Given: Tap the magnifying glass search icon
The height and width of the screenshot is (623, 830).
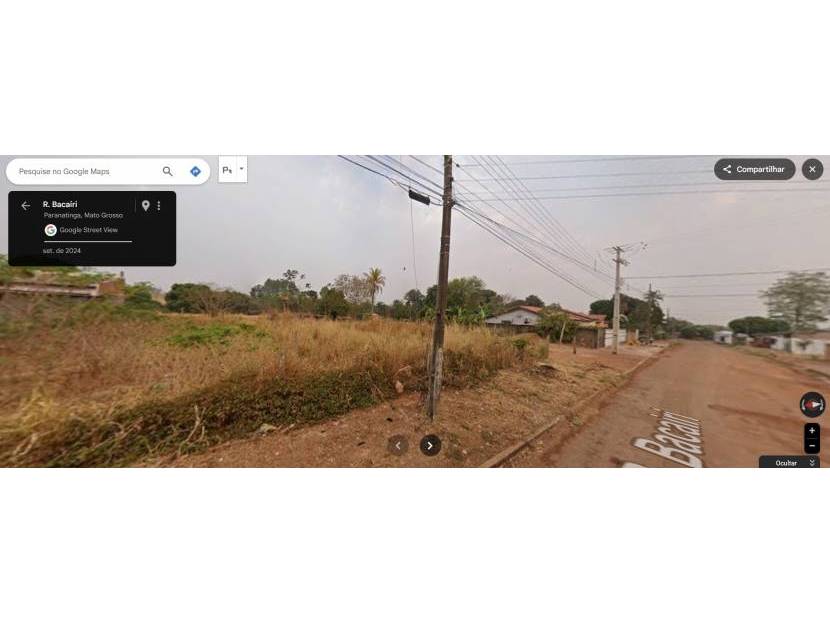Looking at the screenshot, I should click(x=168, y=172).
